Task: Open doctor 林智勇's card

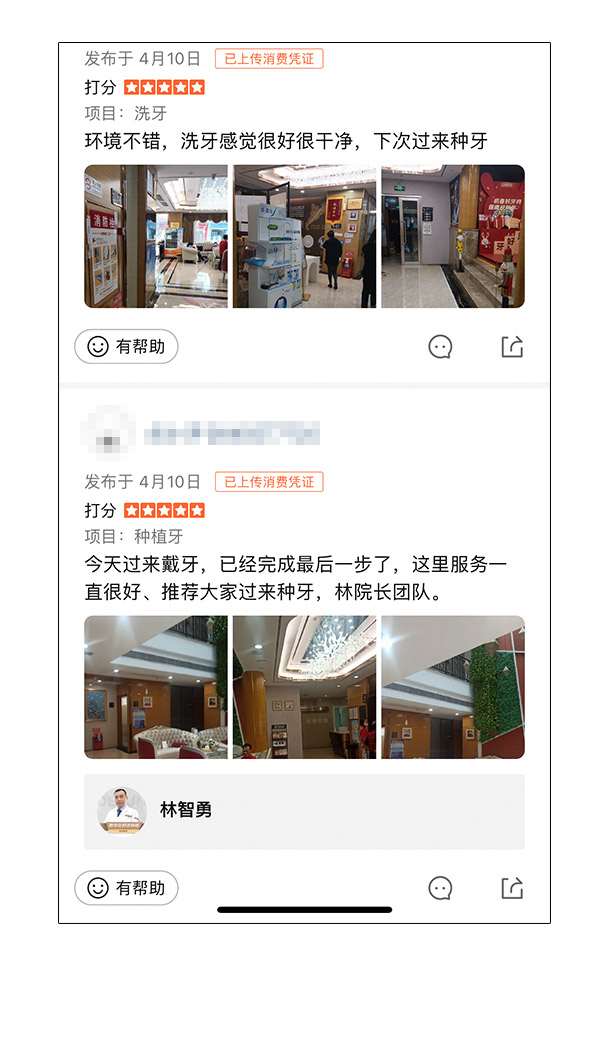Action: 304,811
